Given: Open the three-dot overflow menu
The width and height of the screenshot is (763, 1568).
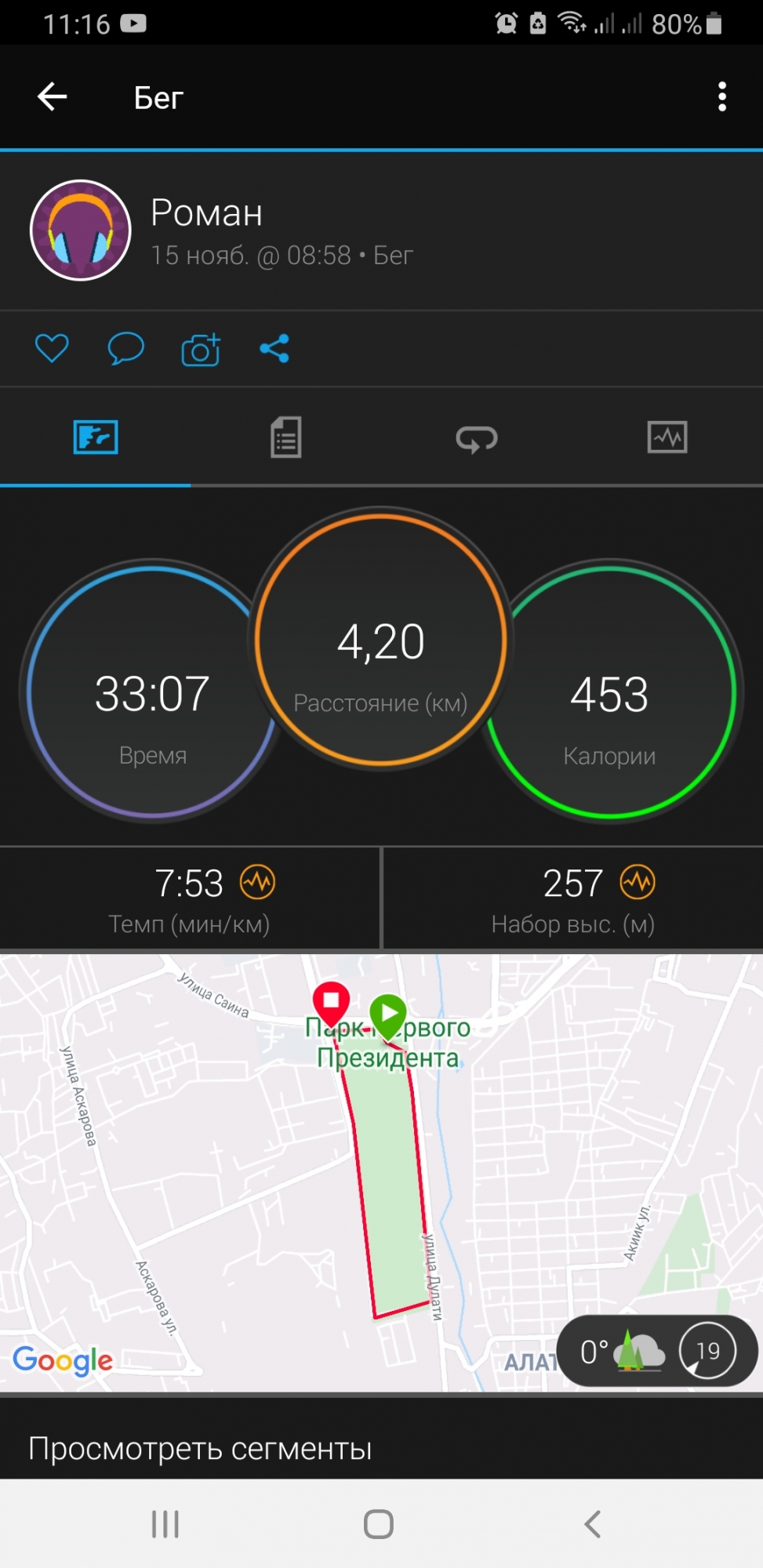Looking at the screenshot, I should [721, 97].
